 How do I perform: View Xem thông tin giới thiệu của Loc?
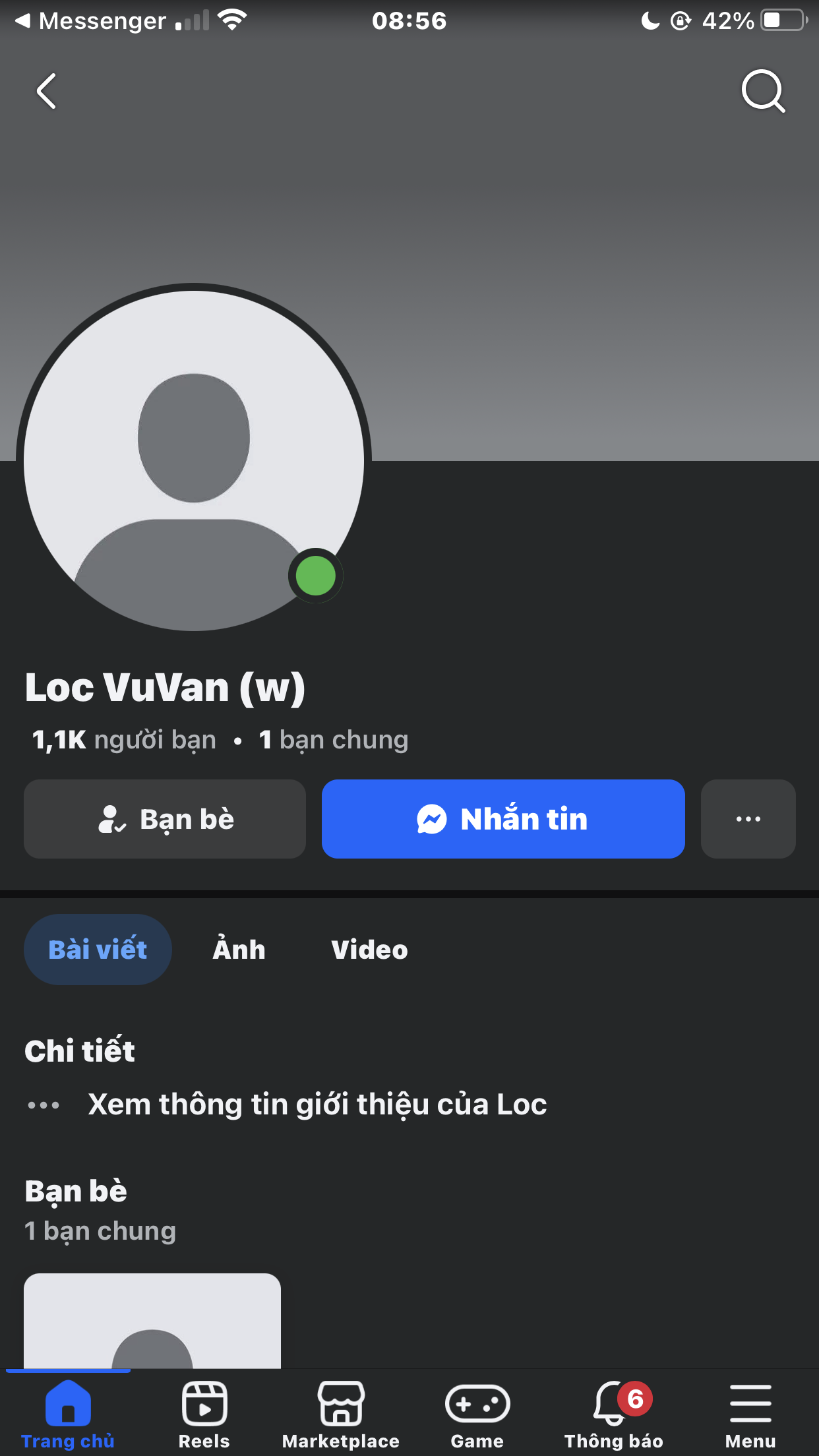pos(317,1105)
